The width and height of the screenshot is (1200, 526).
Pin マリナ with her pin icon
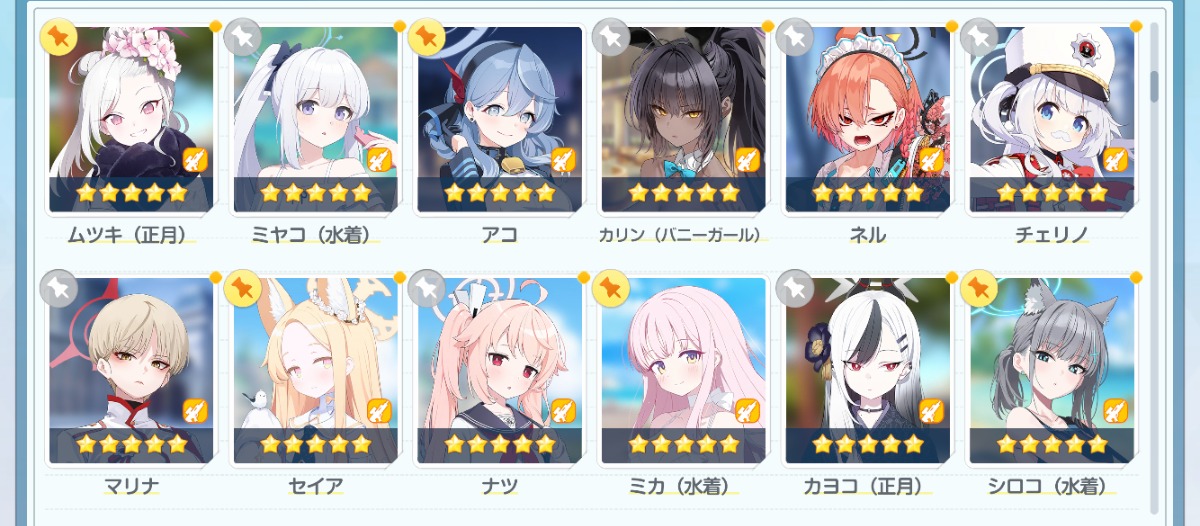pyautogui.click(x=59, y=290)
